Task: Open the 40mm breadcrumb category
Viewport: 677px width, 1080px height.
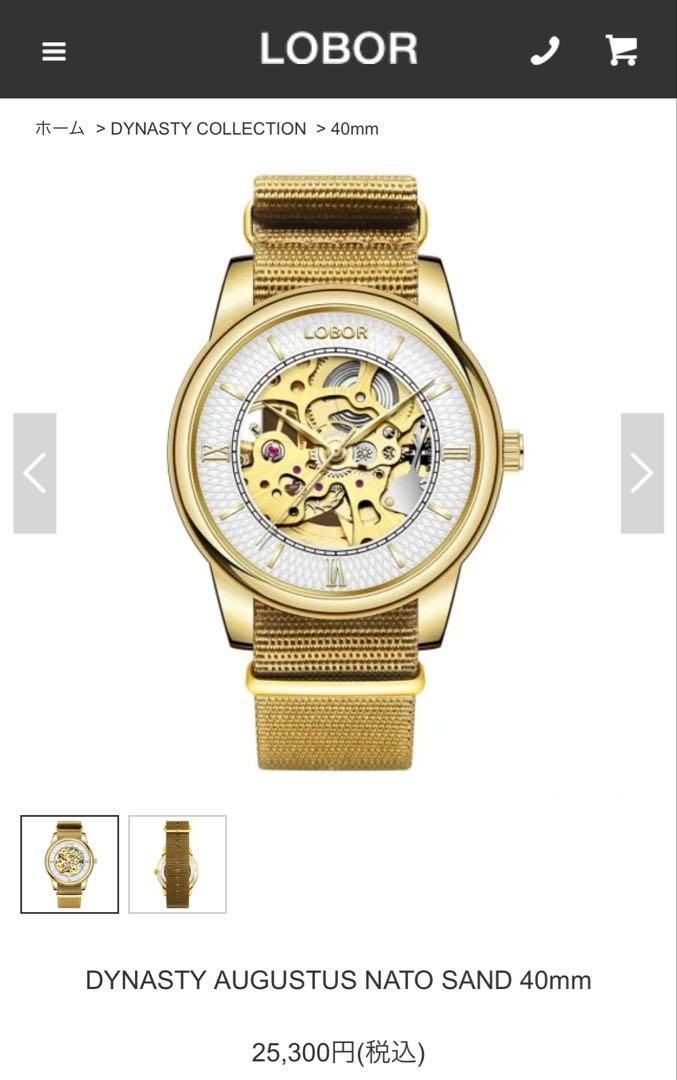Action: pos(354,128)
